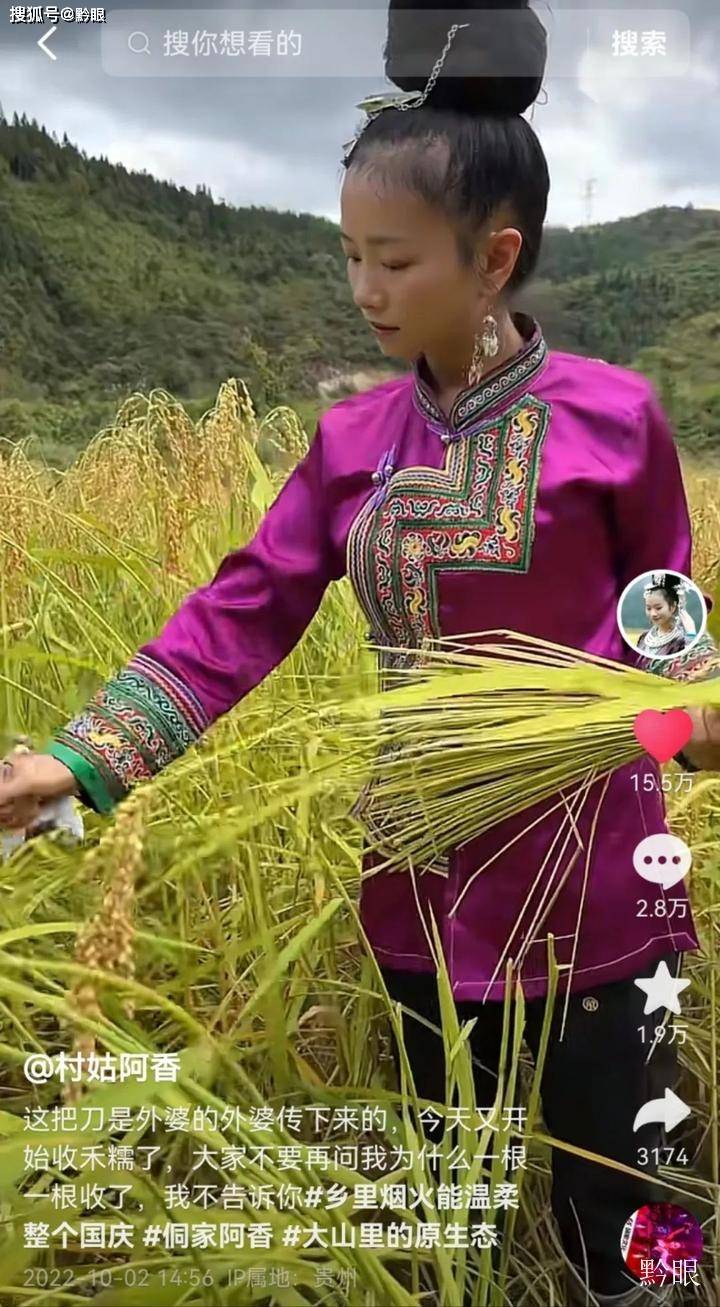This screenshot has width=720, height=1307.
Task: Open the @村姑阿香 username
Action: point(101,1067)
